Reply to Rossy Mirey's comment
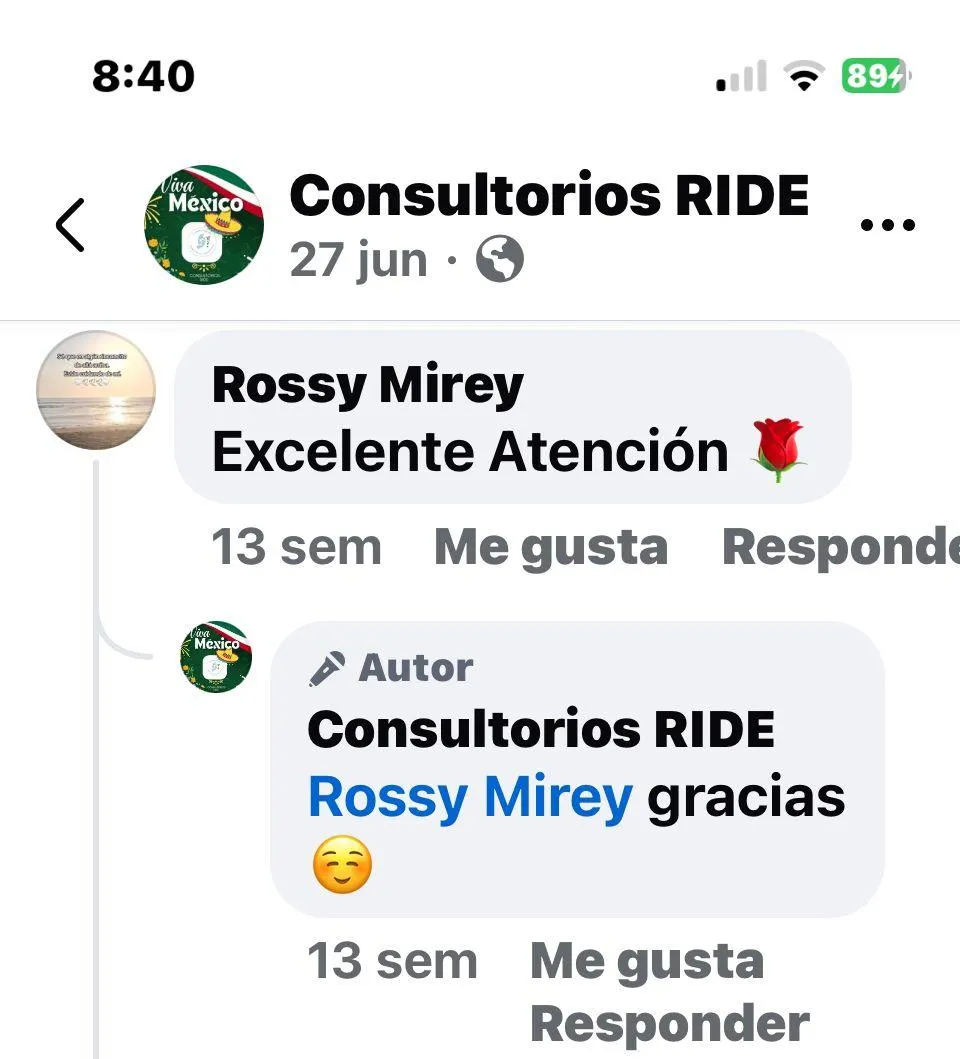 [x=838, y=548]
